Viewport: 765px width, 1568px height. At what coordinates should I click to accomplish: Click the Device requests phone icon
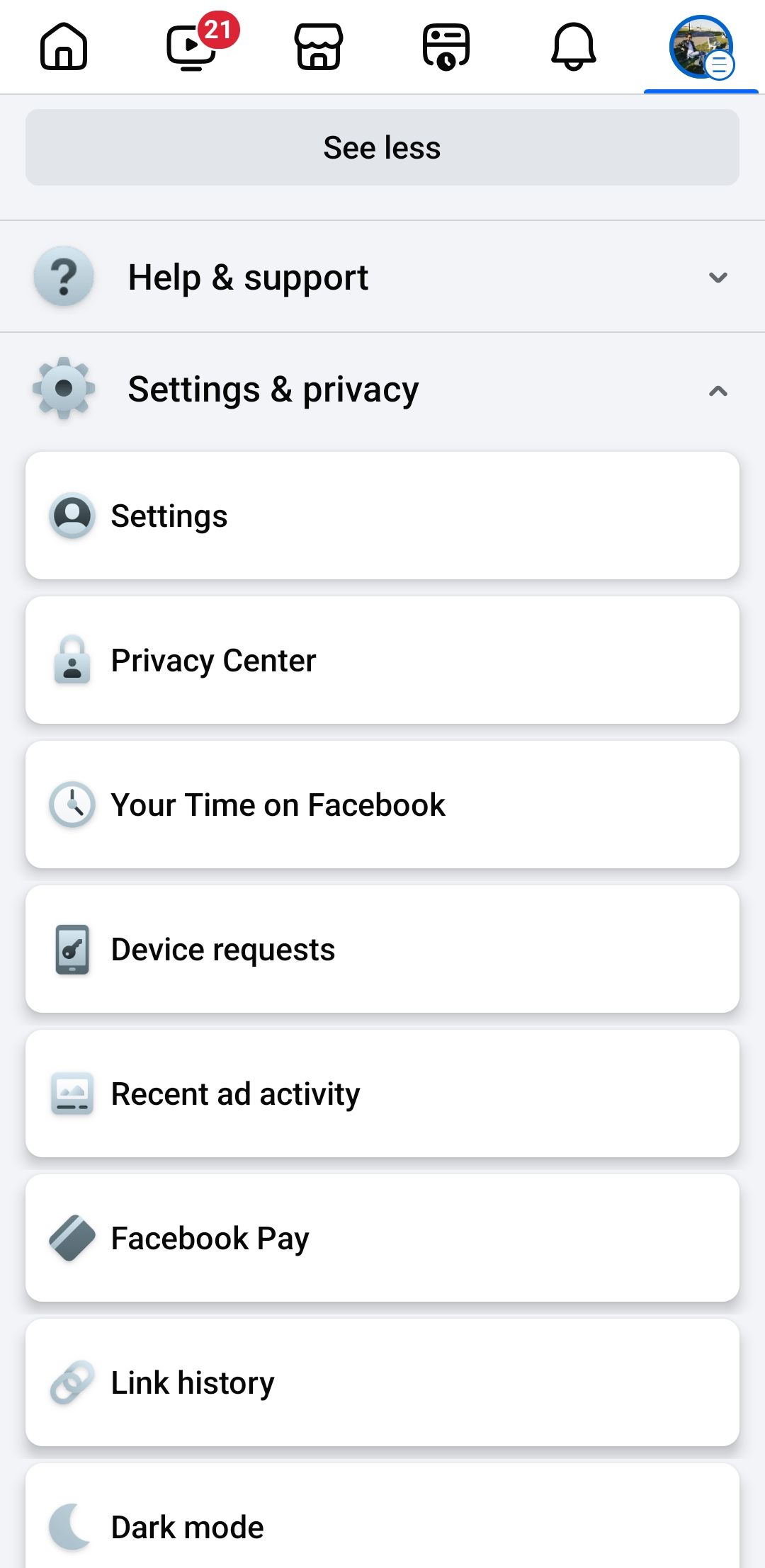tap(72, 949)
